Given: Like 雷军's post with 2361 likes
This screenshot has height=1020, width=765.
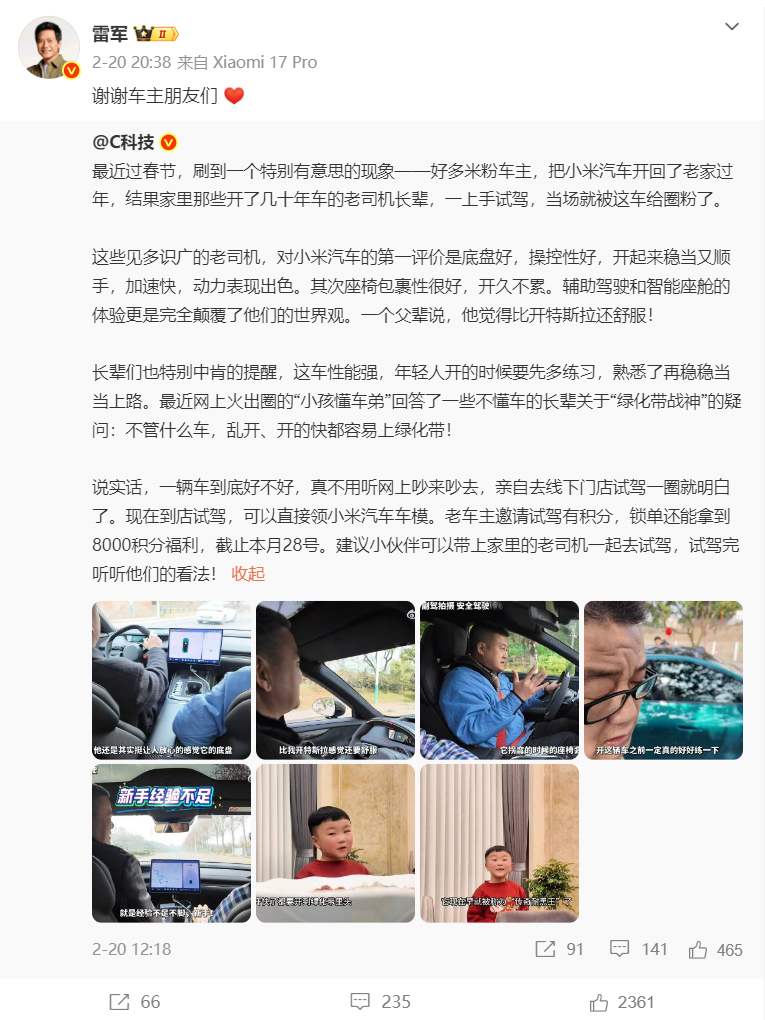Looking at the screenshot, I should pos(622,1001).
